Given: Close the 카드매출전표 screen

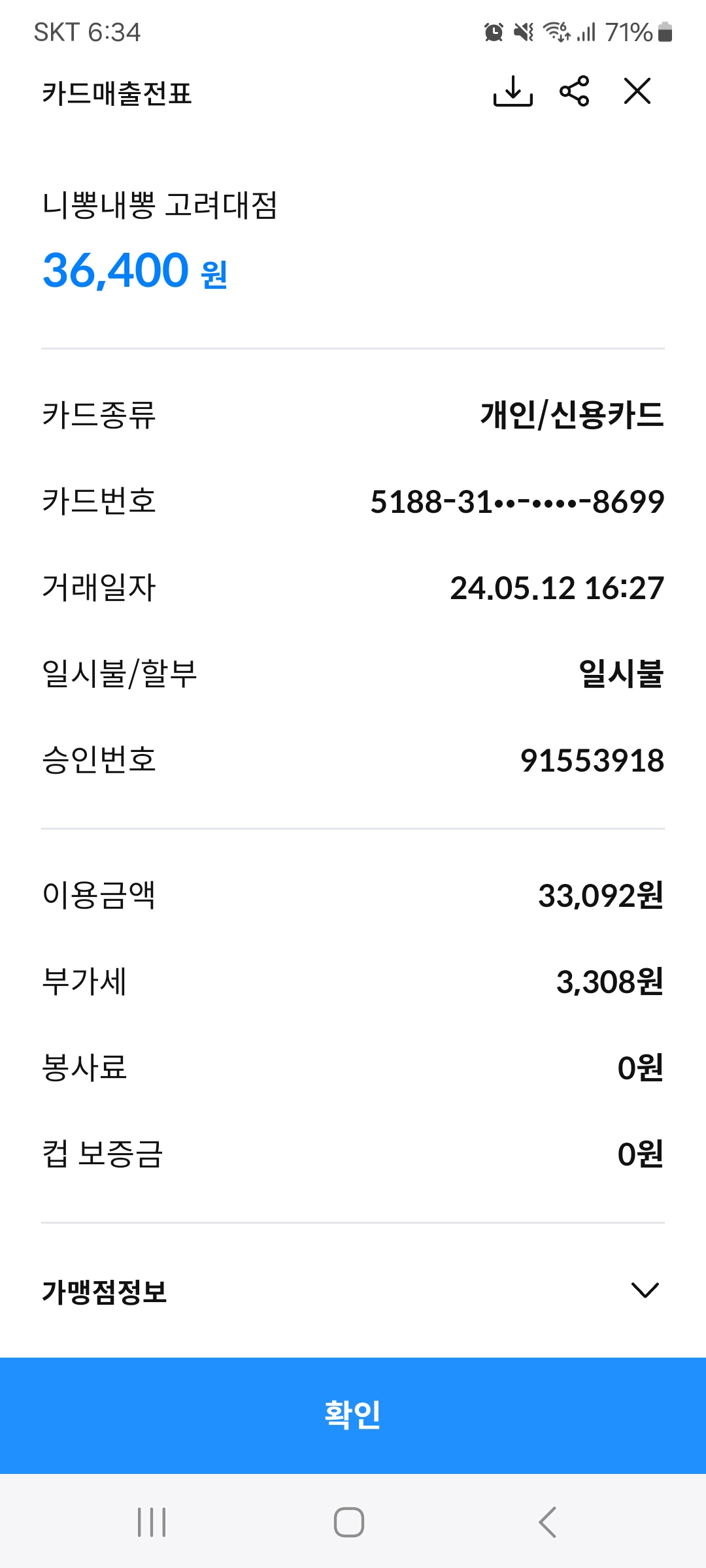Looking at the screenshot, I should (x=637, y=91).
